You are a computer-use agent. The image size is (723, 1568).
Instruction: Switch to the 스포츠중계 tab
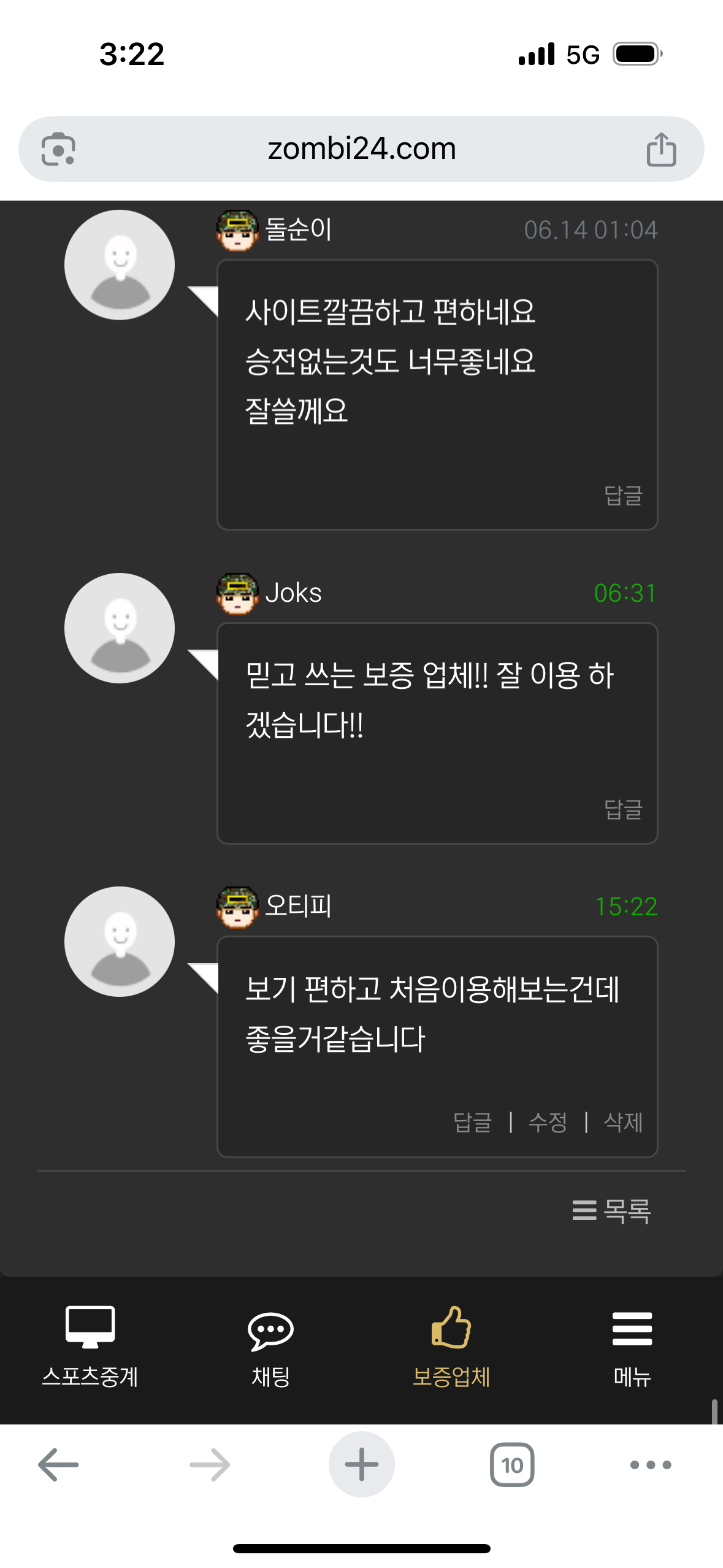pyautogui.click(x=90, y=1346)
